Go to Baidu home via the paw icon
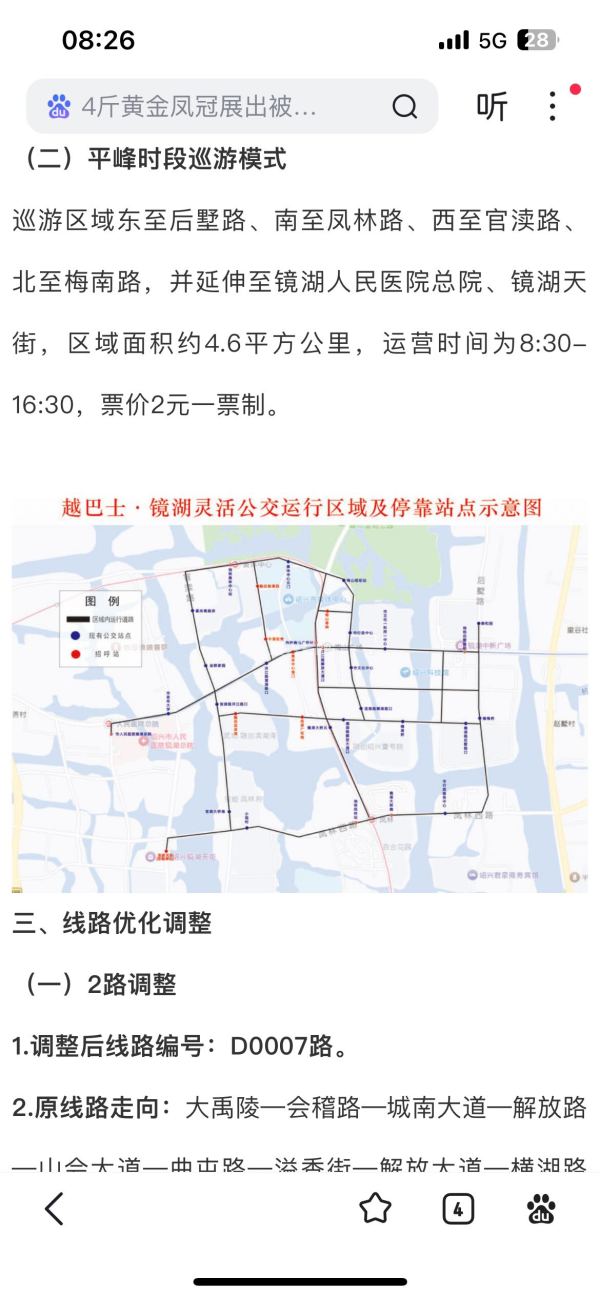The width and height of the screenshot is (600, 1298). coord(541,1209)
